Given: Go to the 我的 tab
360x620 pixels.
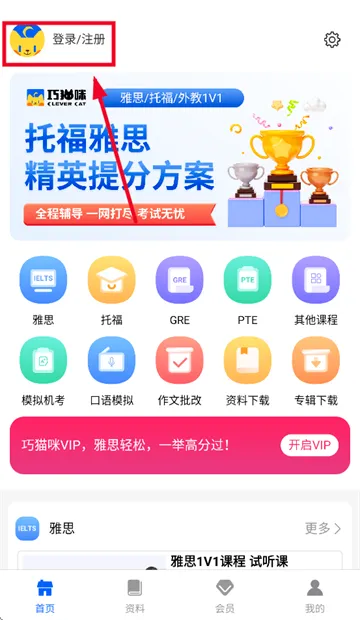Looking at the screenshot, I should (x=315, y=596).
